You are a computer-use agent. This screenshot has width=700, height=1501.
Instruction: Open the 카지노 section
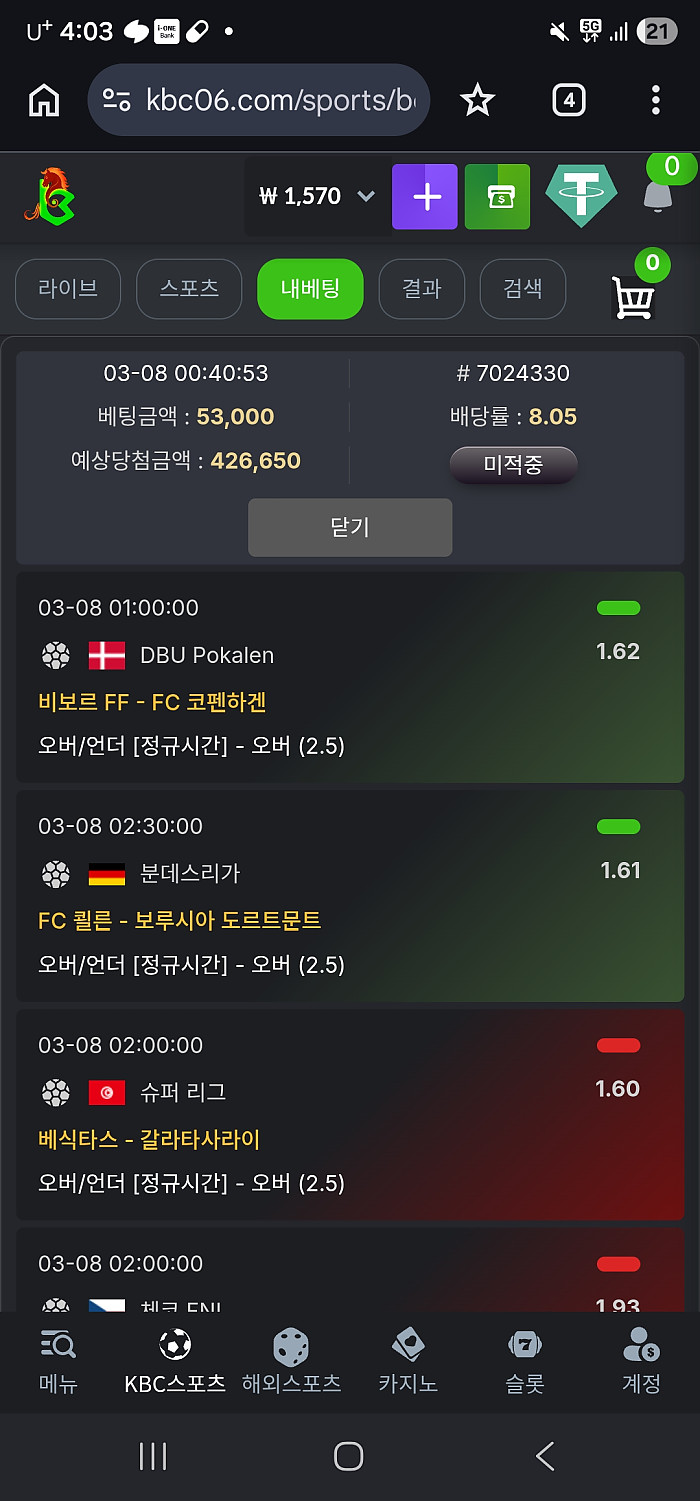click(x=408, y=1362)
